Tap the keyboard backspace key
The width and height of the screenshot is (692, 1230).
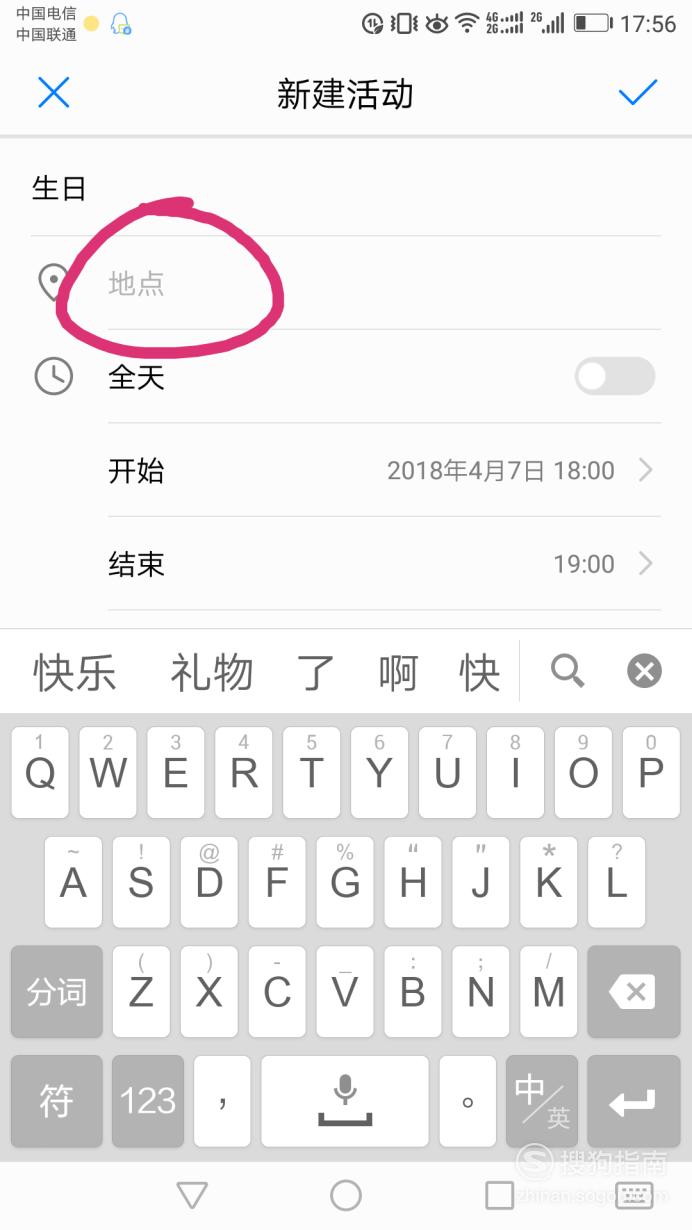tap(633, 991)
